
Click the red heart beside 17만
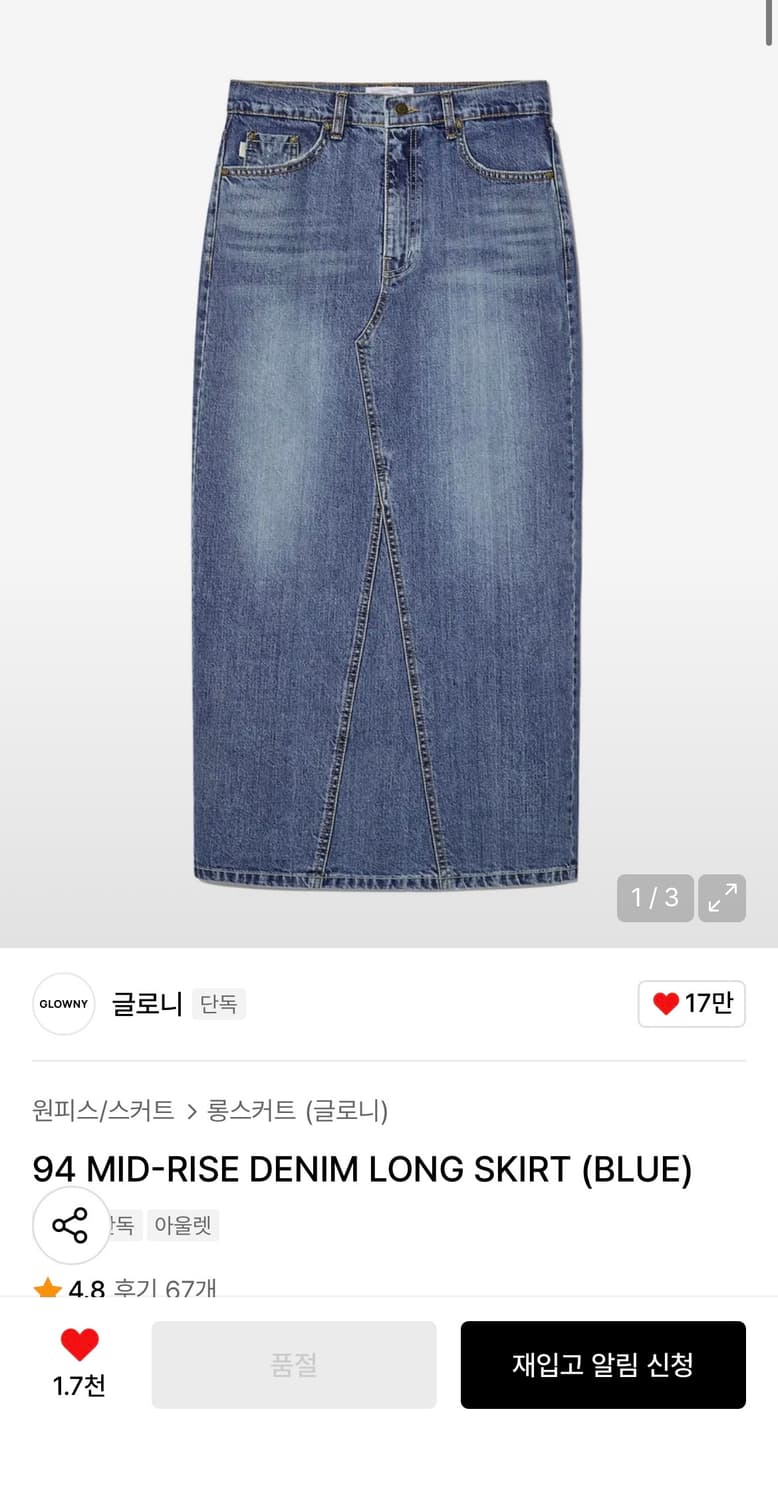(x=665, y=1004)
